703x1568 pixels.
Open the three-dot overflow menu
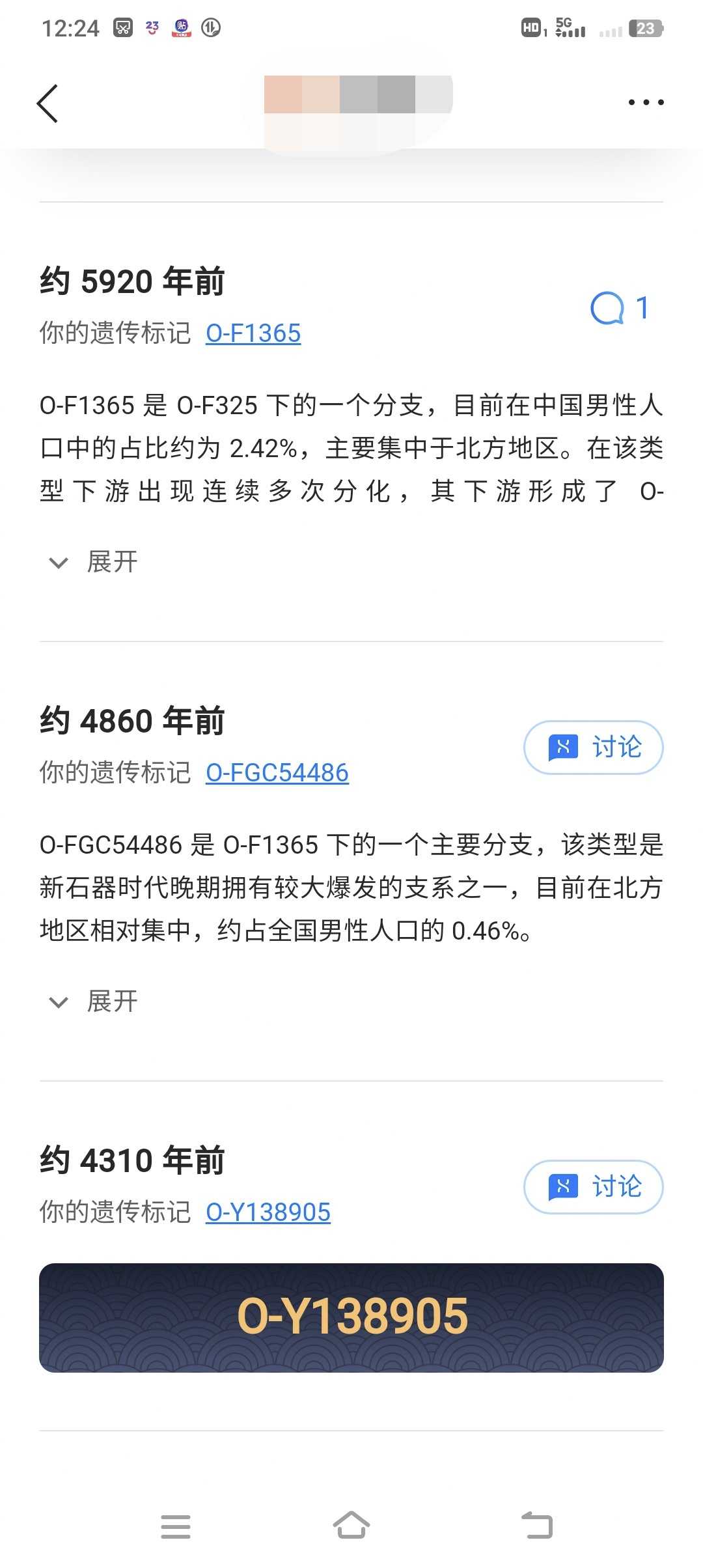coord(646,102)
